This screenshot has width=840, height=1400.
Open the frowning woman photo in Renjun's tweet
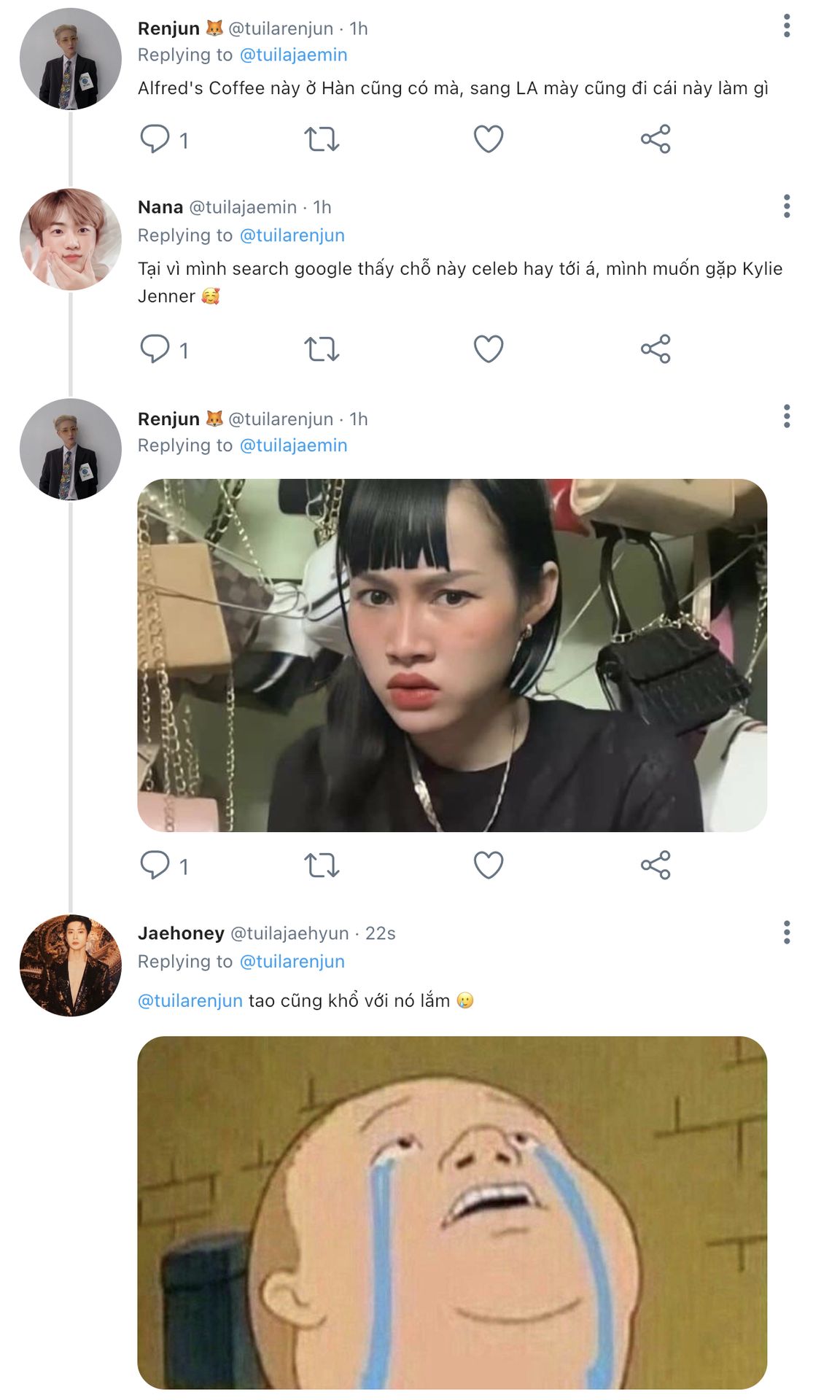[452, 655]
